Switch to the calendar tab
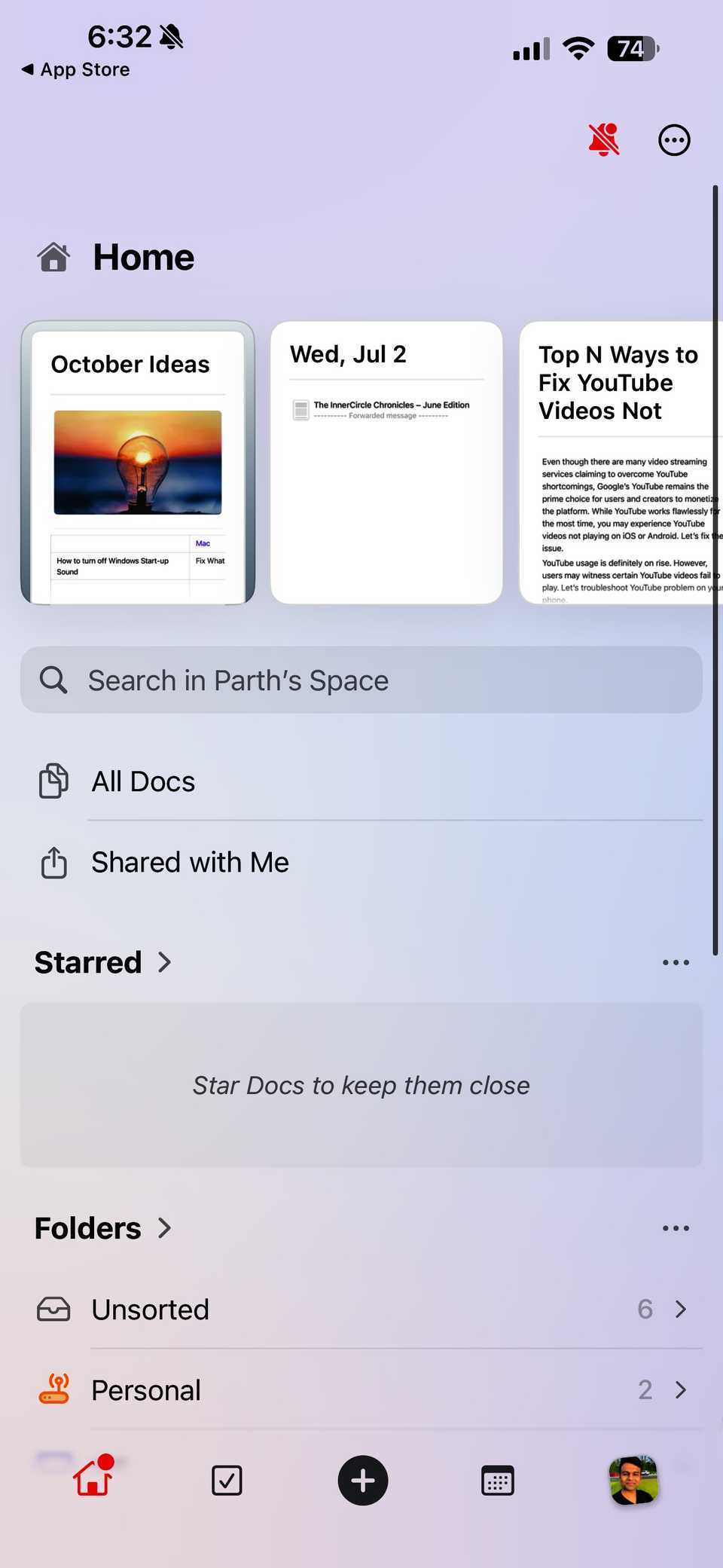 tap(497, 1481)
